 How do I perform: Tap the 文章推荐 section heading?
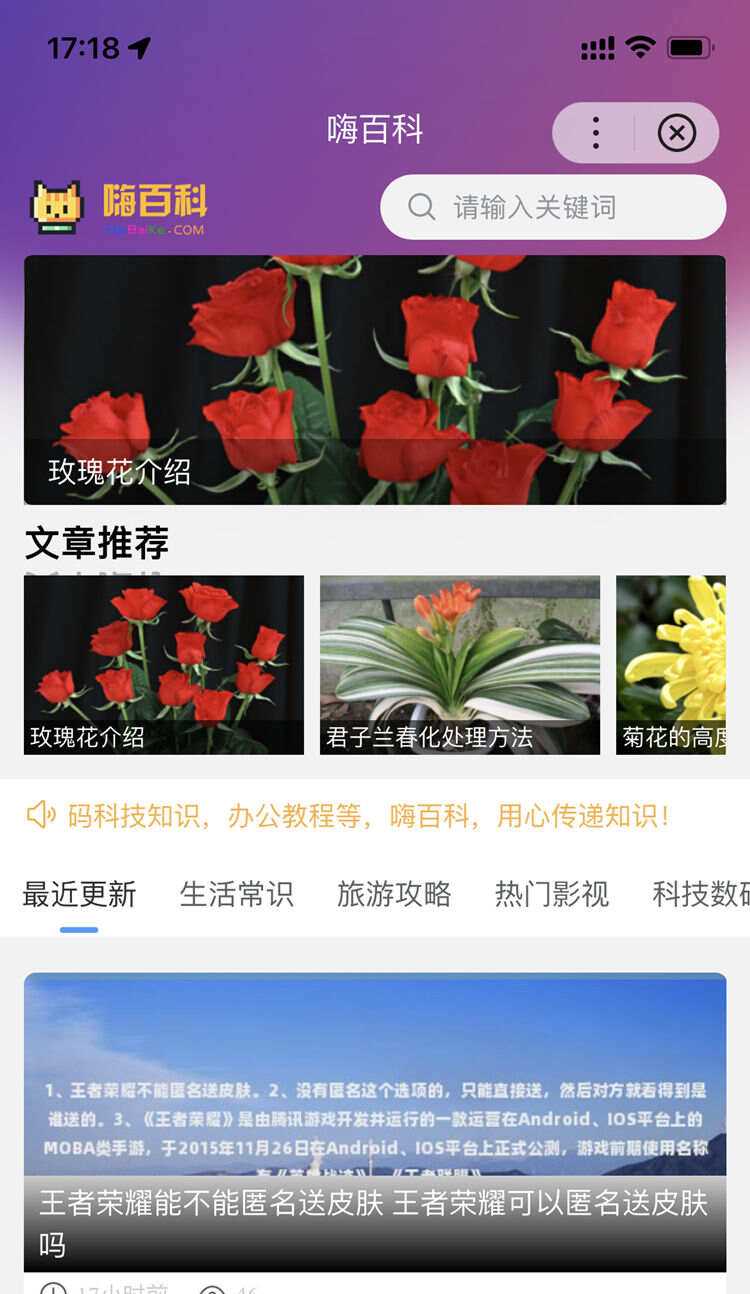pyautogui.click(x=97, y=544)
